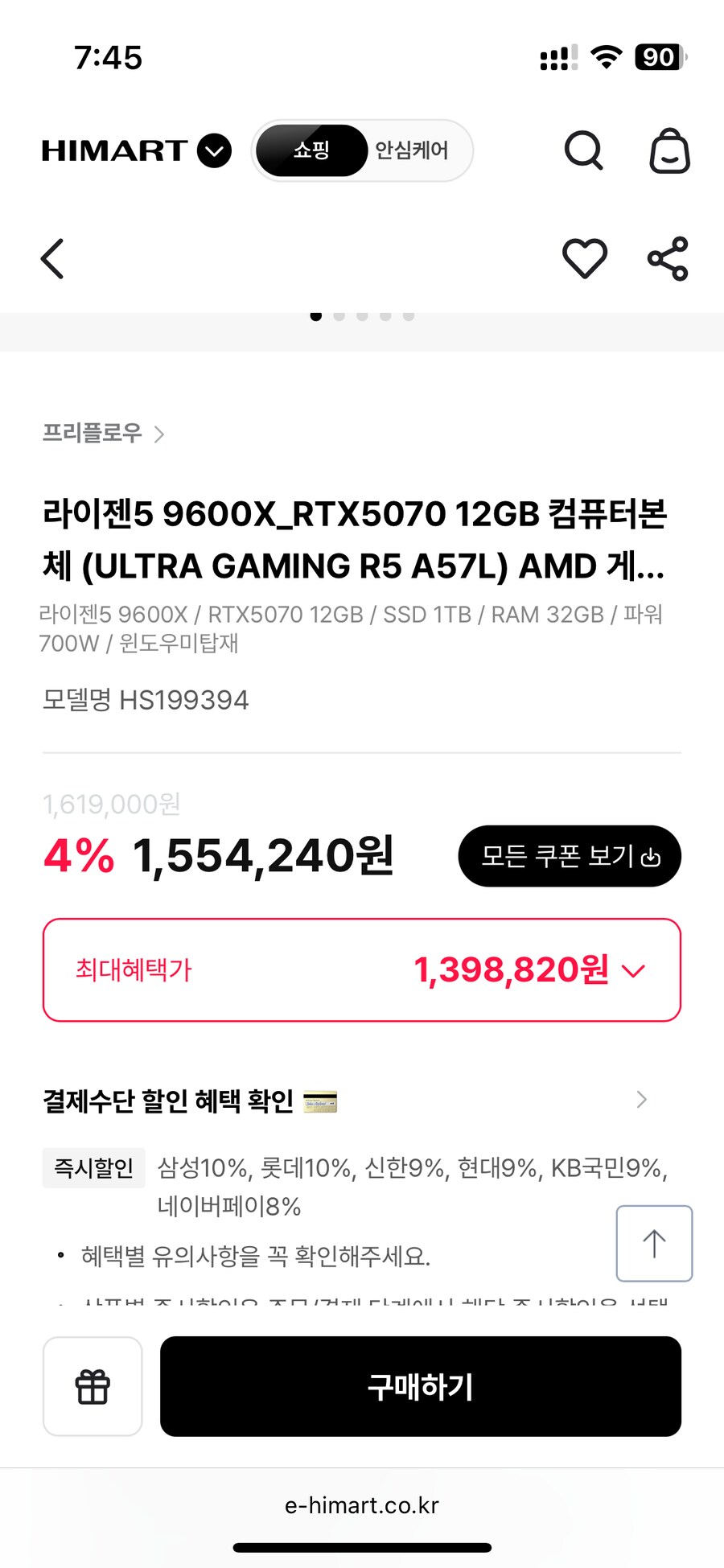Tap the back arrow to return
724x1568 pixels.
(52, 258)
